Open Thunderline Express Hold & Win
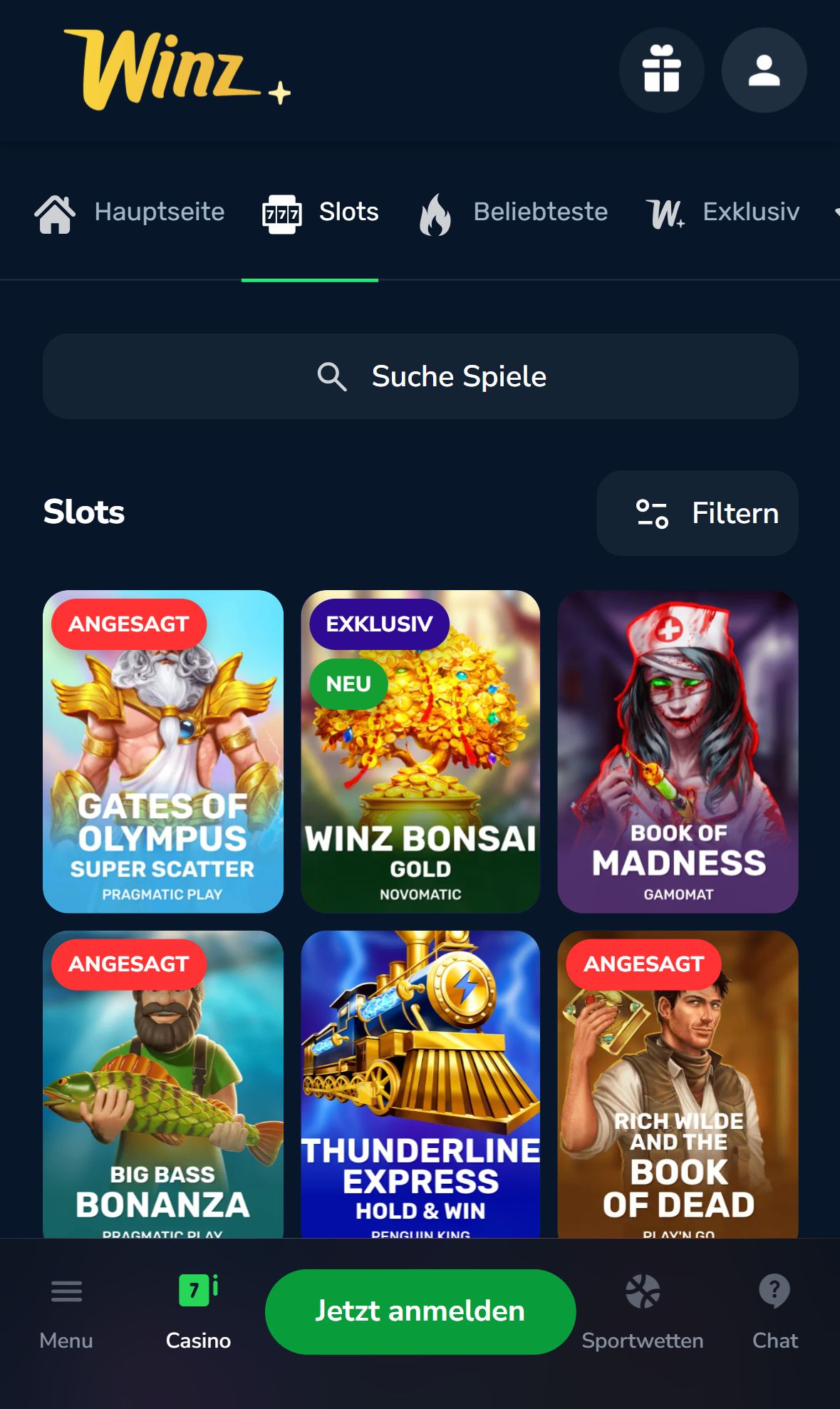Viewport: 840px width, 1409px height. [x=420, y=1083]
